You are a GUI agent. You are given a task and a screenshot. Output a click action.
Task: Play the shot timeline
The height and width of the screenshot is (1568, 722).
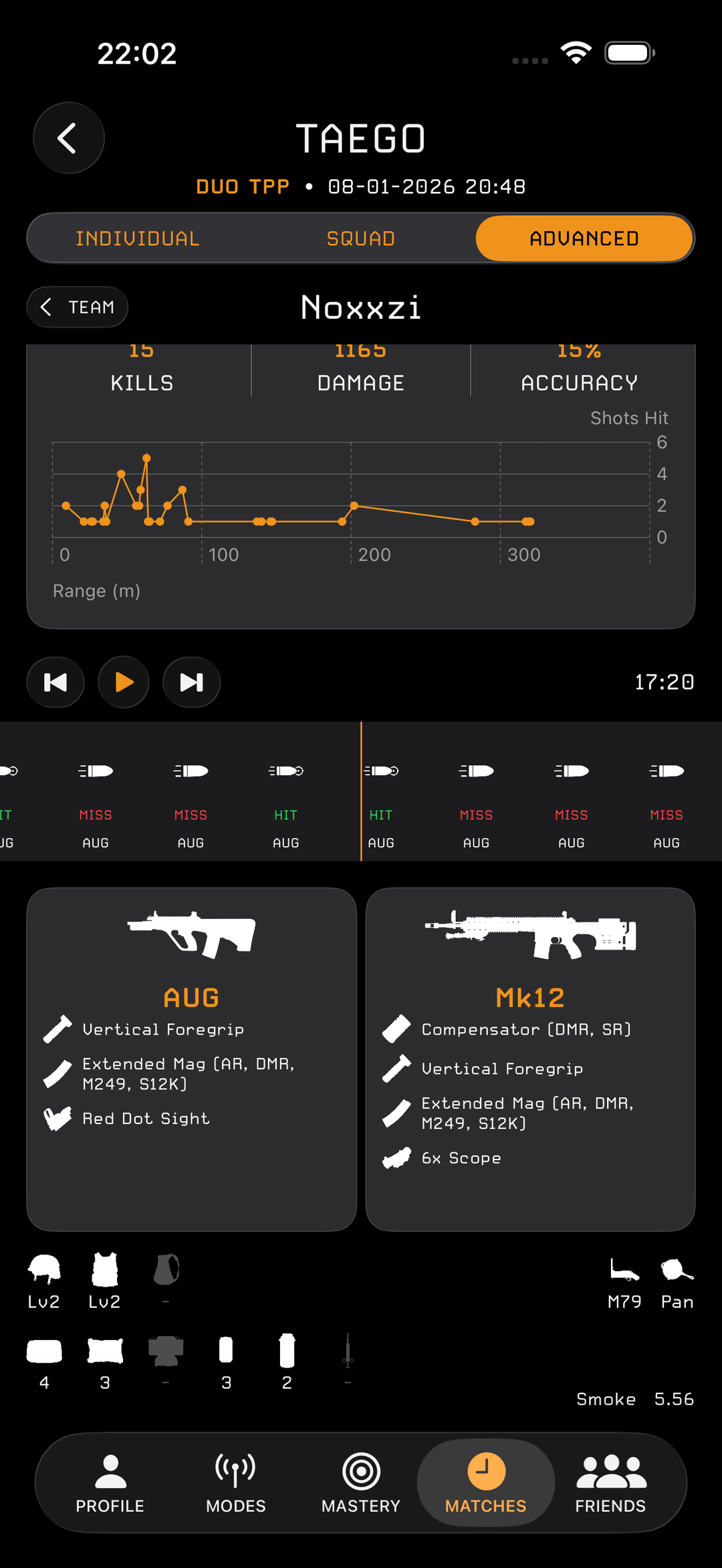point(124,682)
